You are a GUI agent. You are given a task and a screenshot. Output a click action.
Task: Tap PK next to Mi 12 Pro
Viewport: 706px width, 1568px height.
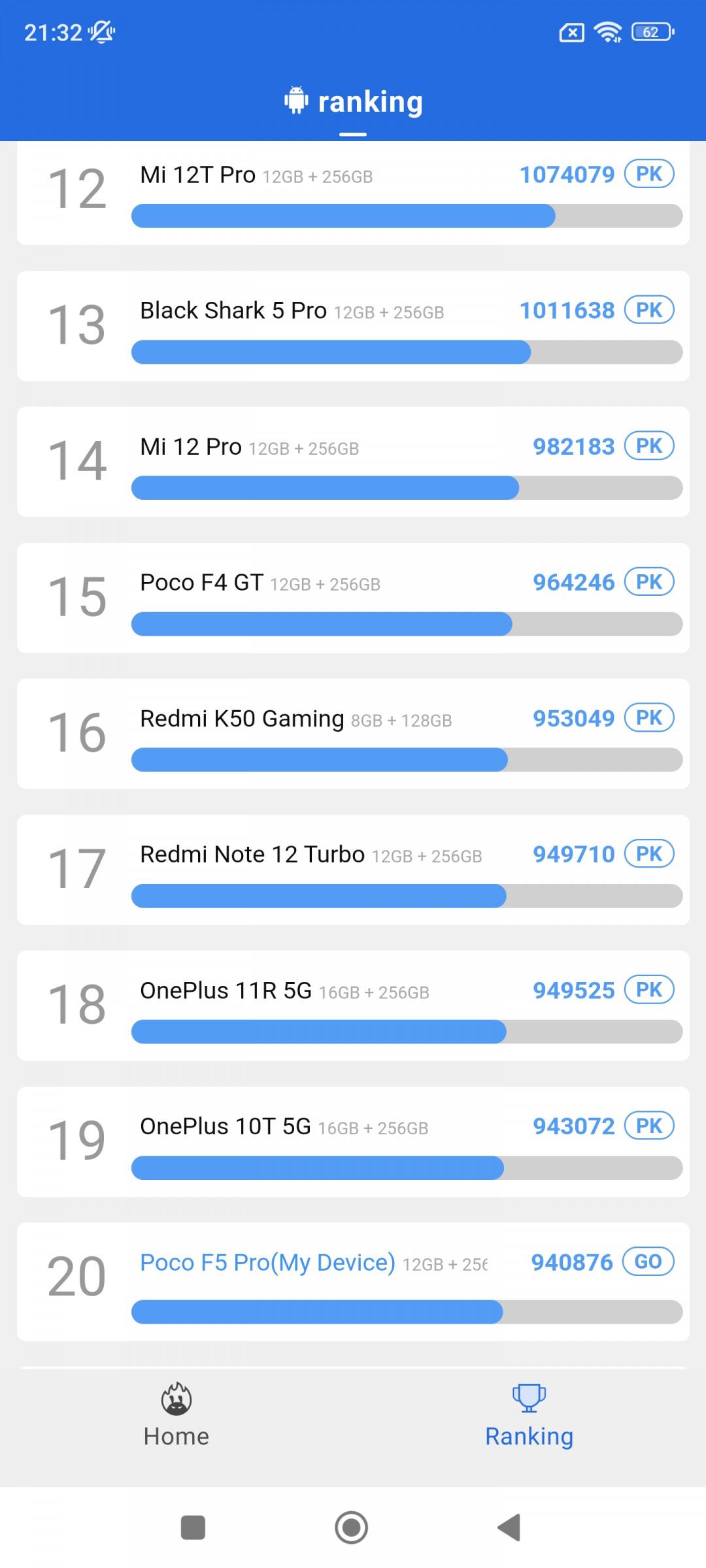click(x=649, y=446)
